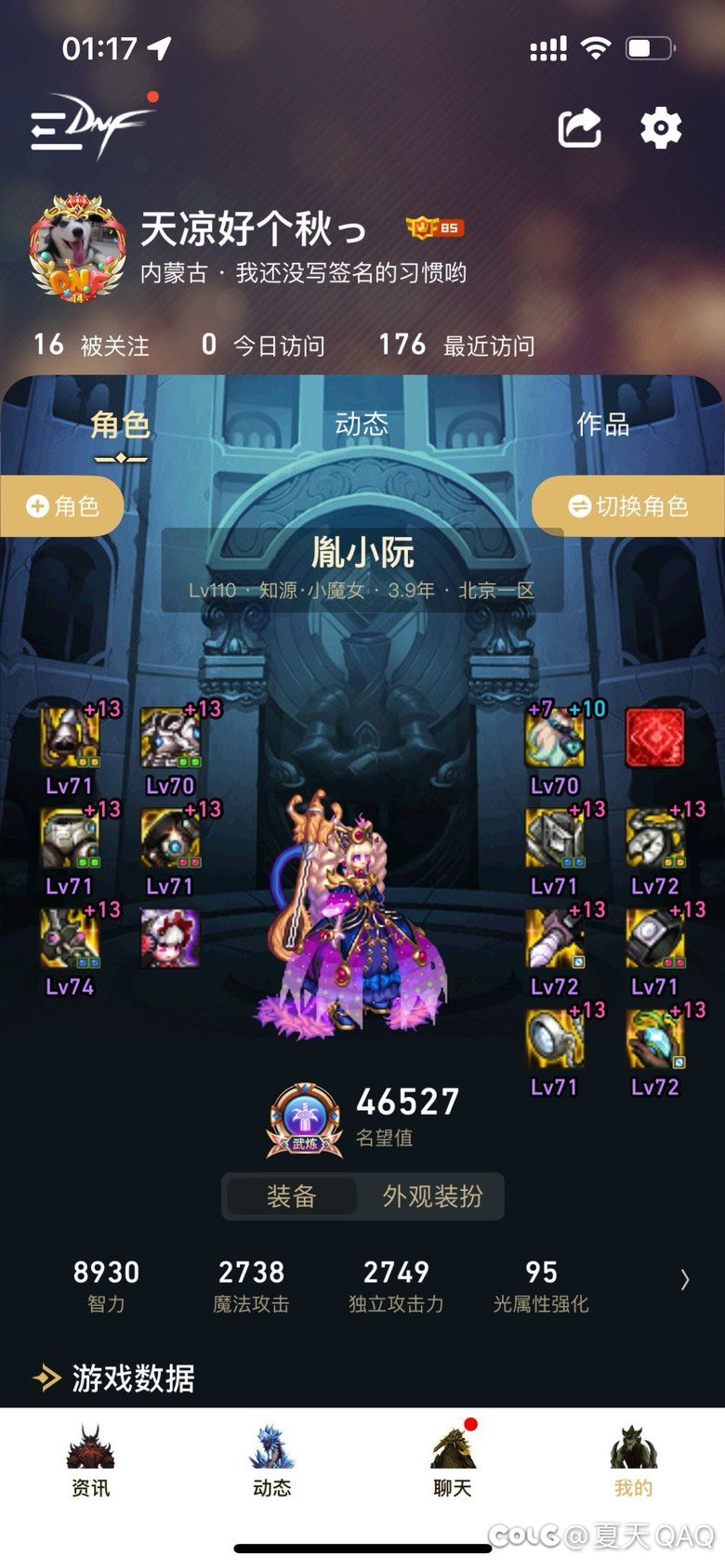
Task: Select the 外观装扮 segment
Action: coord(432,1196)
